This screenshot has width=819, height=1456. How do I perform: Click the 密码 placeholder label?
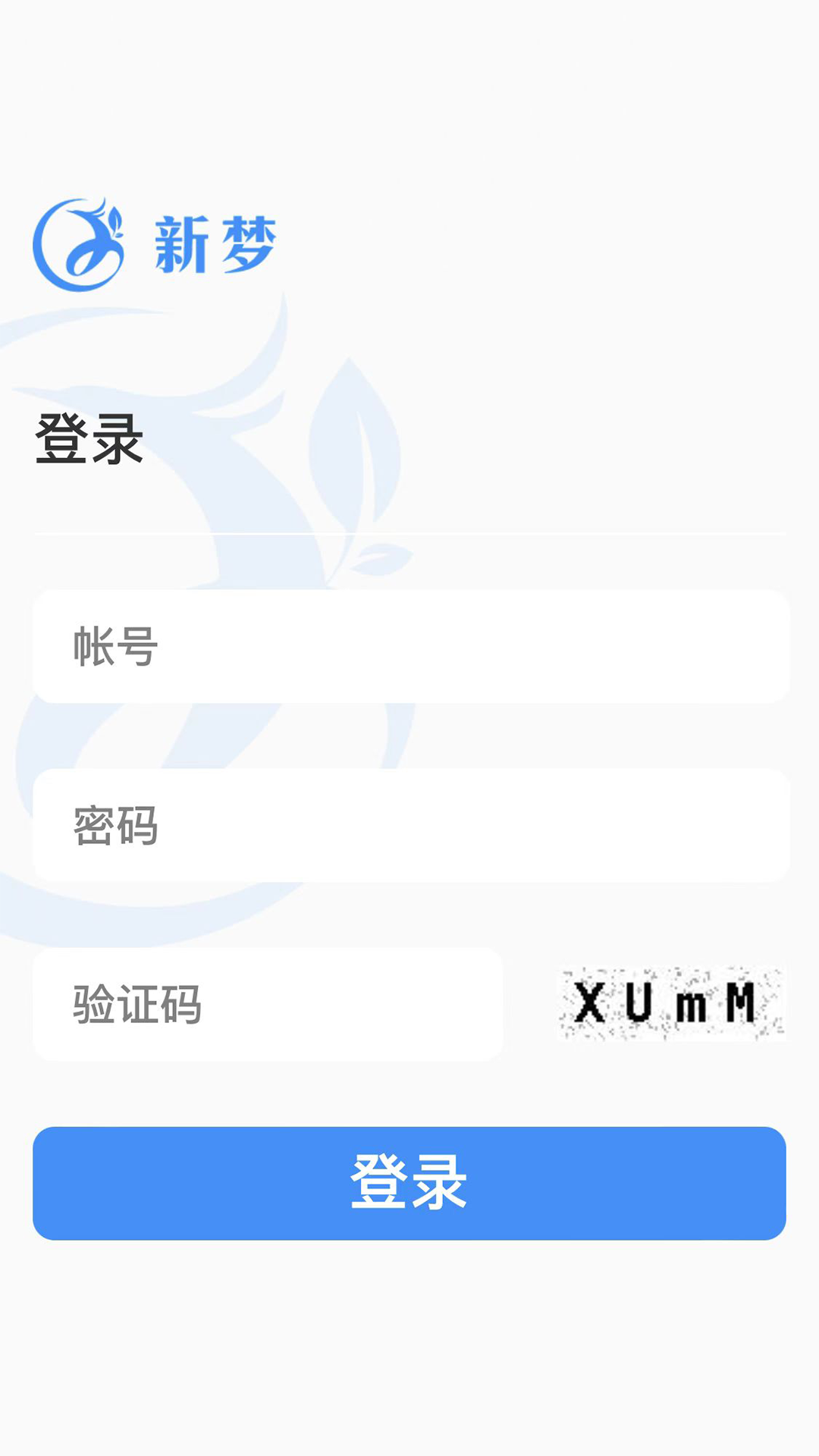[114, 826]
